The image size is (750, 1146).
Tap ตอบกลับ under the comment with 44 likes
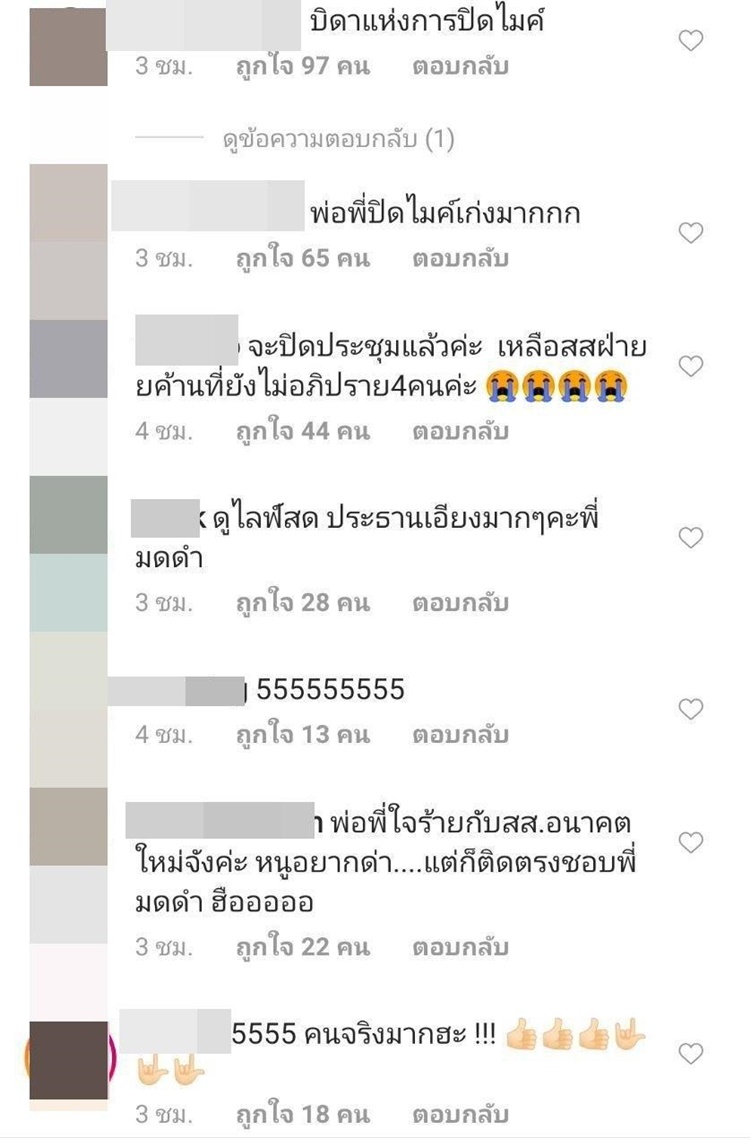tap(460, 431)
